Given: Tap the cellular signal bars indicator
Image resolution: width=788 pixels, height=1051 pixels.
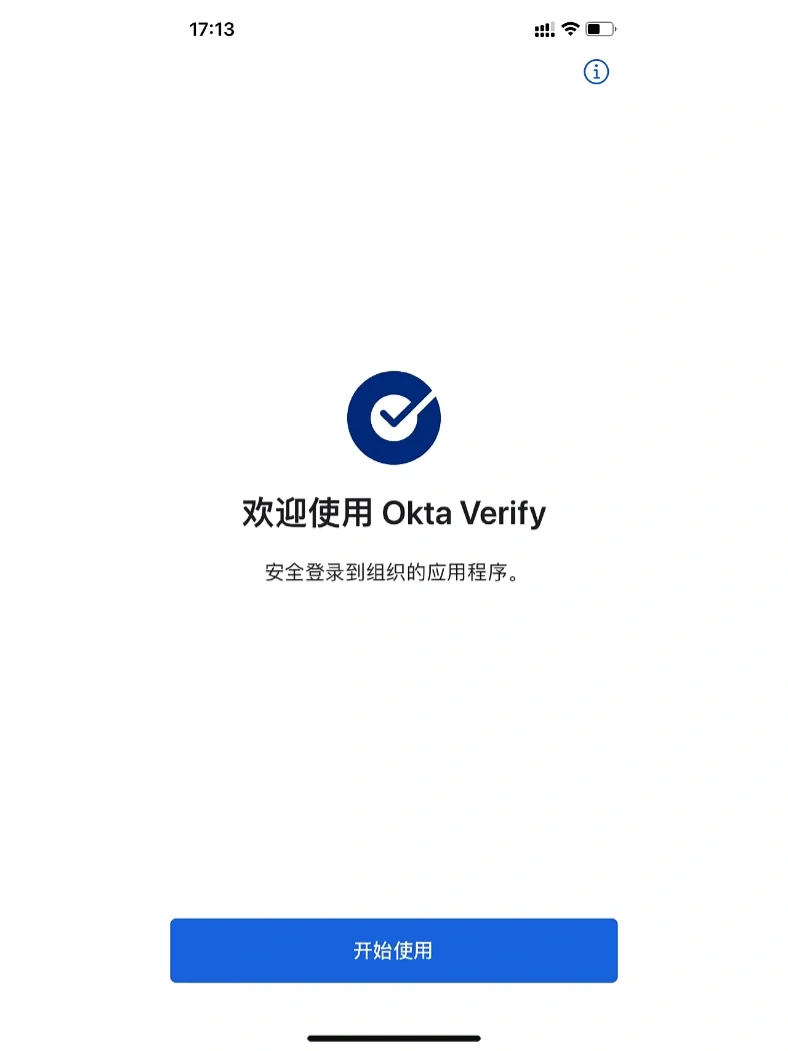Looking at the screenshot, I should pos(543,29).
